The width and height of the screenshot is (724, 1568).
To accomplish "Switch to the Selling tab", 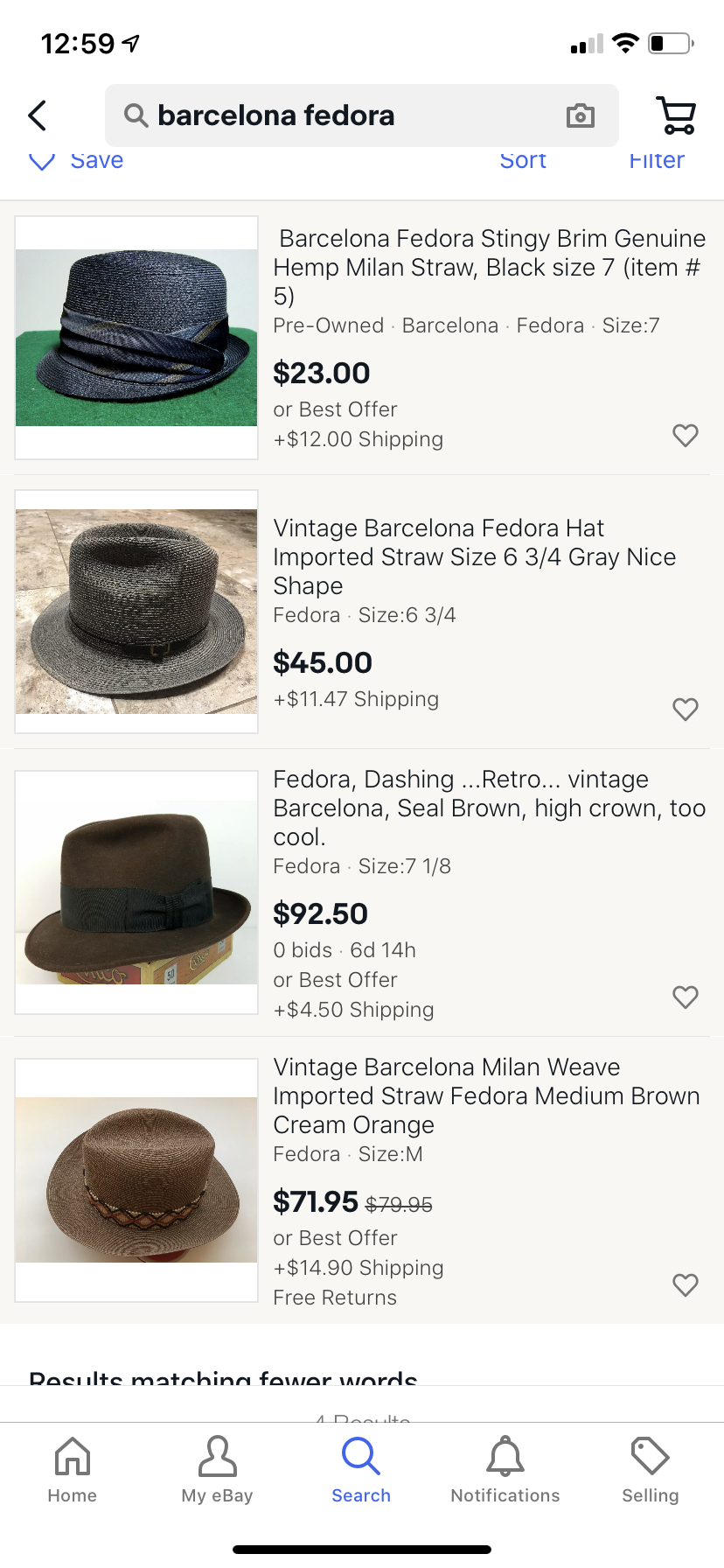I will click(x=650, y=1469).
